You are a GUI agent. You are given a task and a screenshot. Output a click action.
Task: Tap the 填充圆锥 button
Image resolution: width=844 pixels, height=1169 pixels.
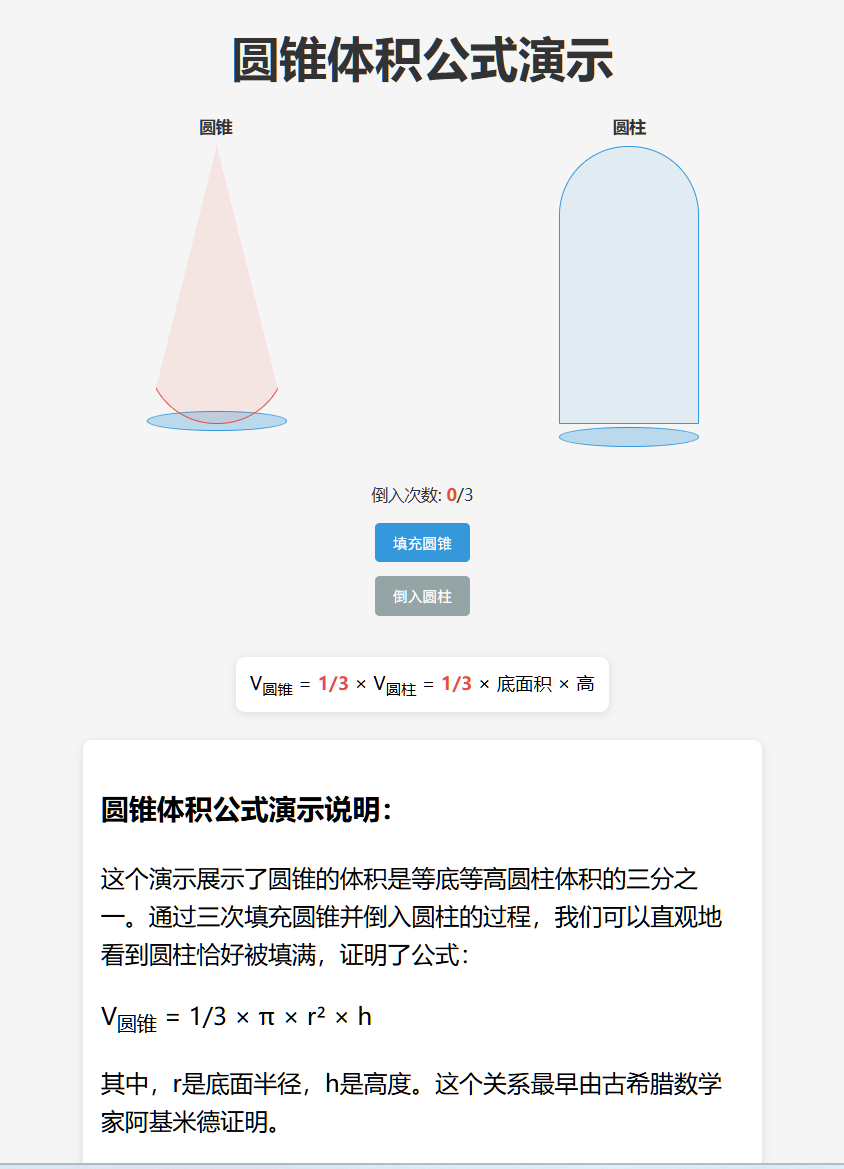click(422, 543)
